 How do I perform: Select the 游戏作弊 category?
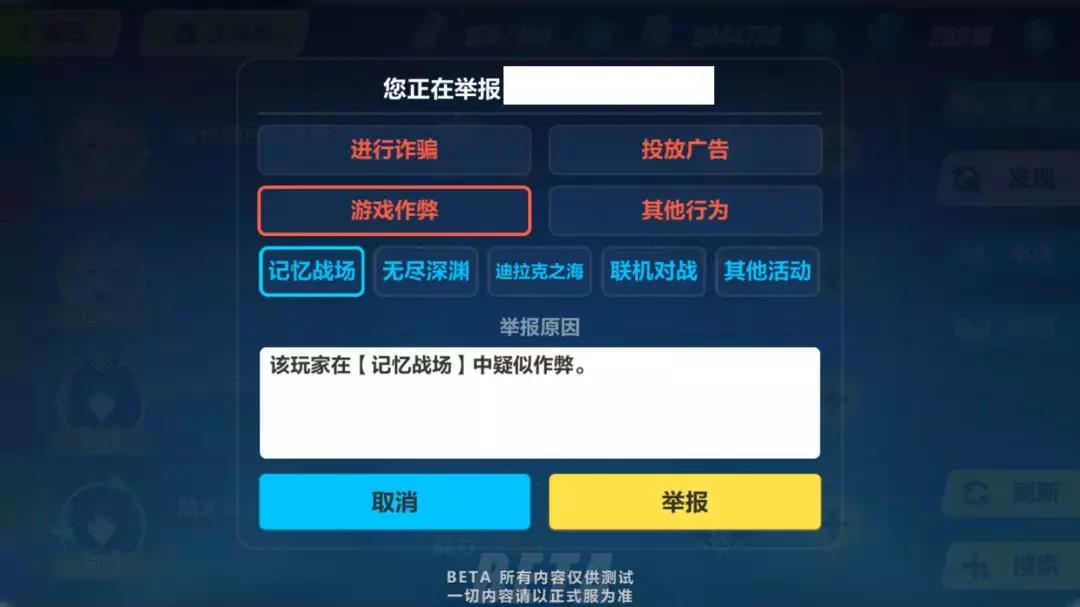(x=394, y=210)
